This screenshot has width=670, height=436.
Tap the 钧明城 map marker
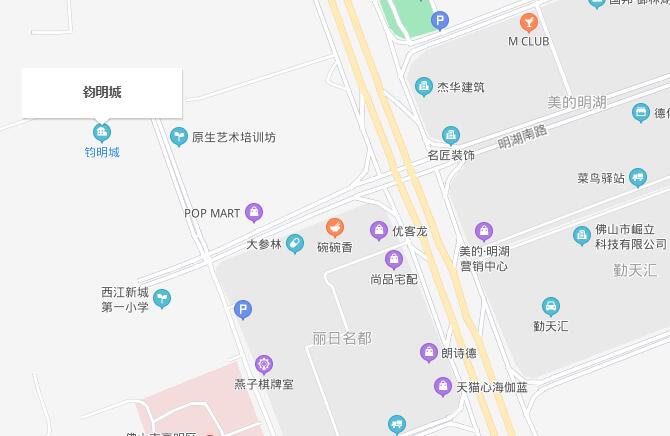[101, 132]
